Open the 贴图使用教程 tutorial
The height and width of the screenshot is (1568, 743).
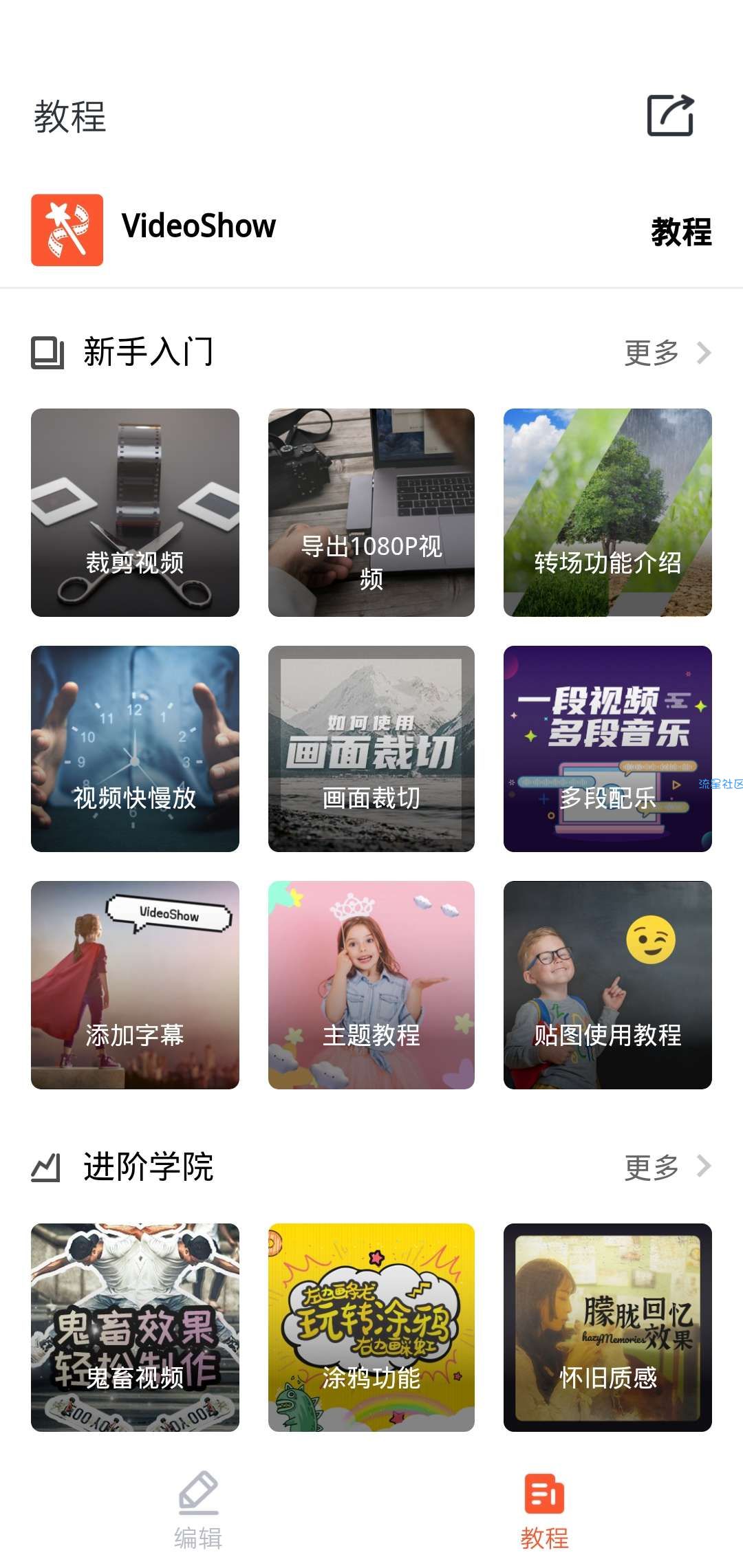coord(607,985)
